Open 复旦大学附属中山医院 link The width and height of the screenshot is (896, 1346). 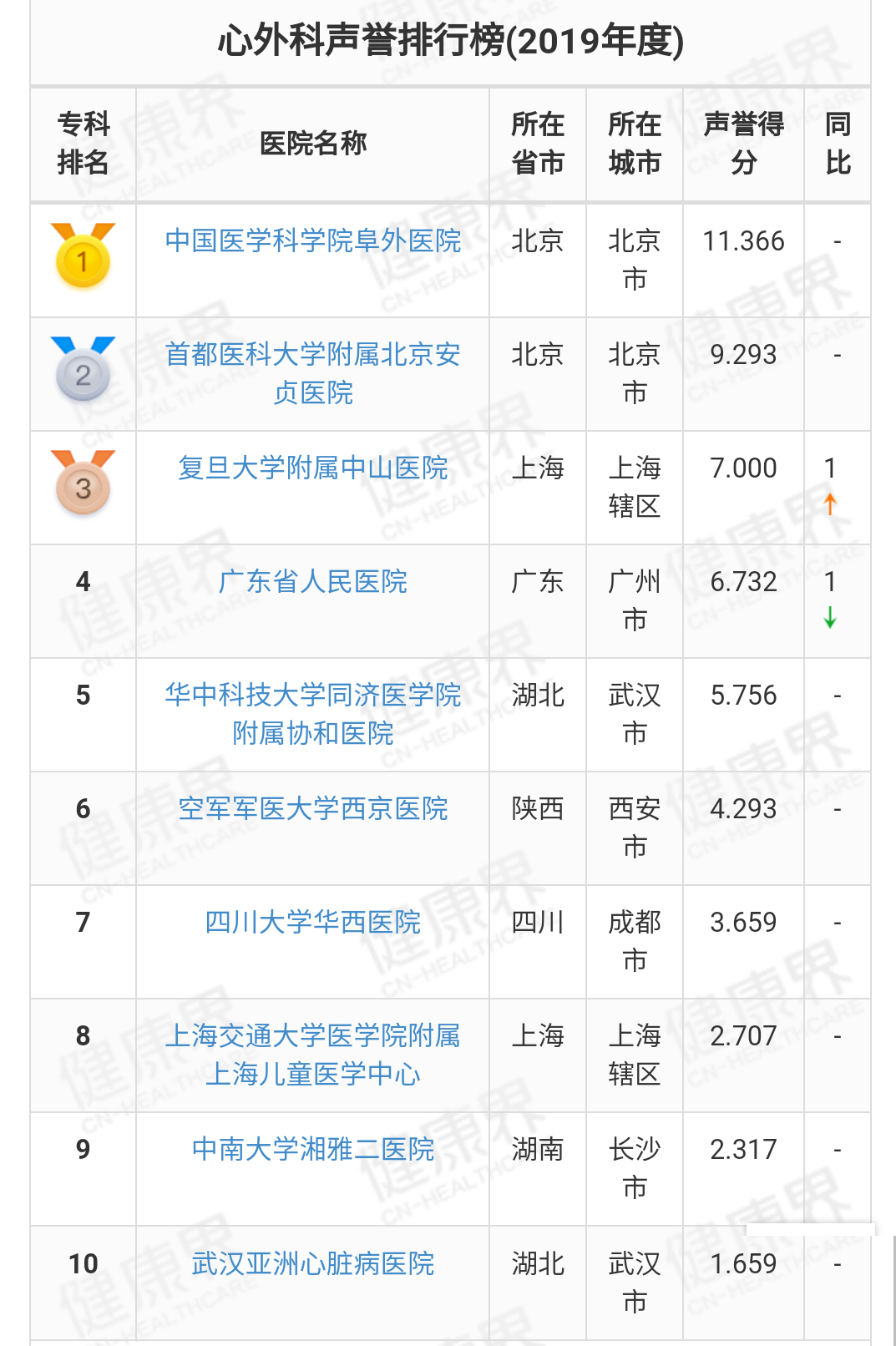click(312, 468)
